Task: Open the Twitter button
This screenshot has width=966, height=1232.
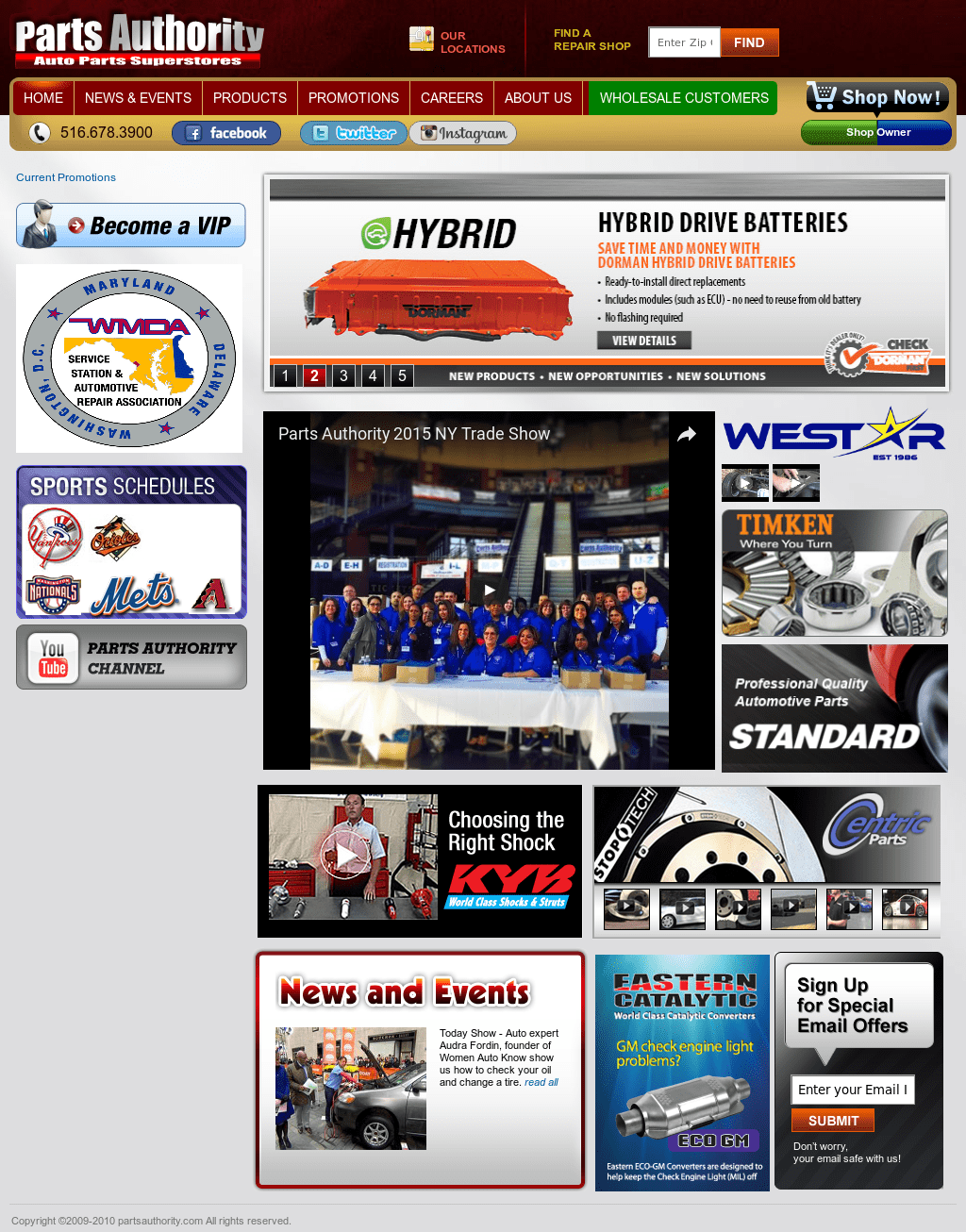Action: [354, 133]
